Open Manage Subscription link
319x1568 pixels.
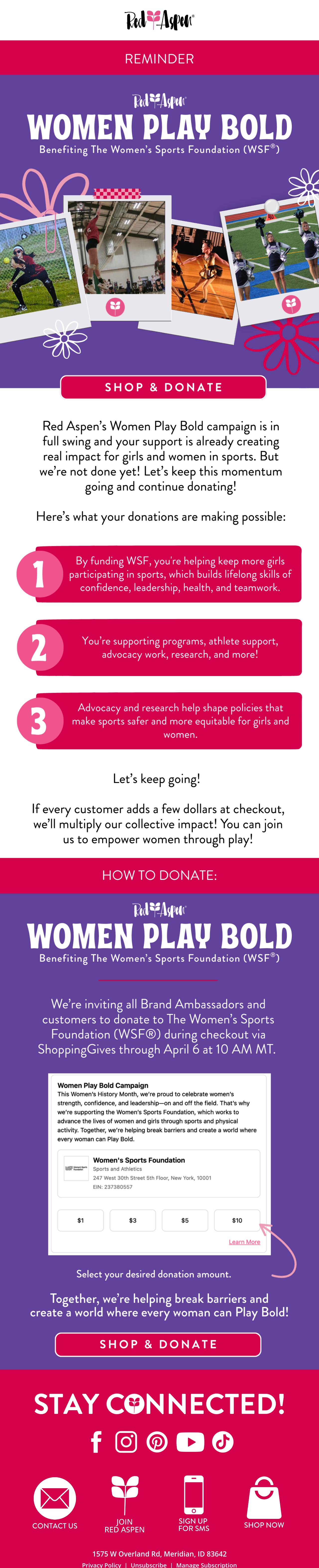pos(206,1564)
